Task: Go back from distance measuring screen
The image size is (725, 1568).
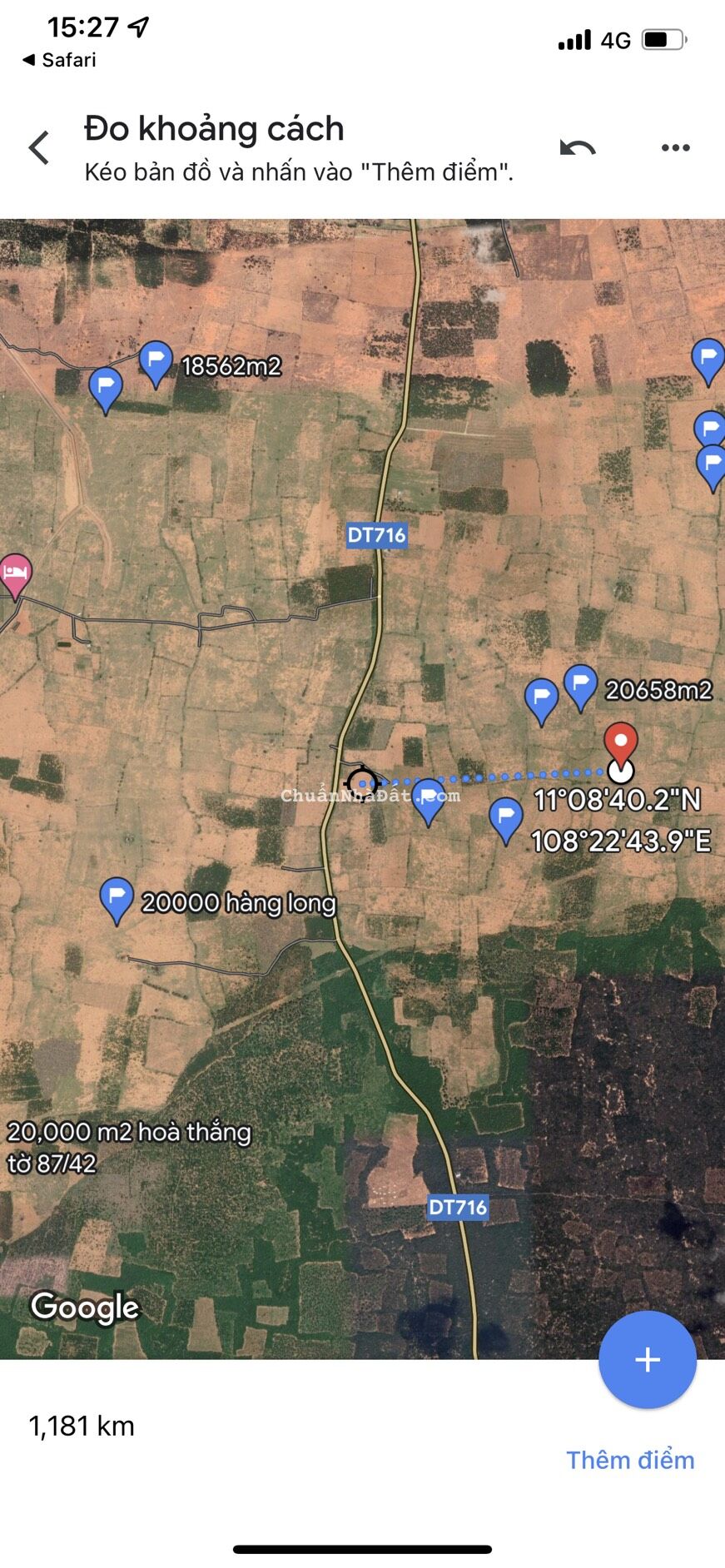Action: coord(39,148)
